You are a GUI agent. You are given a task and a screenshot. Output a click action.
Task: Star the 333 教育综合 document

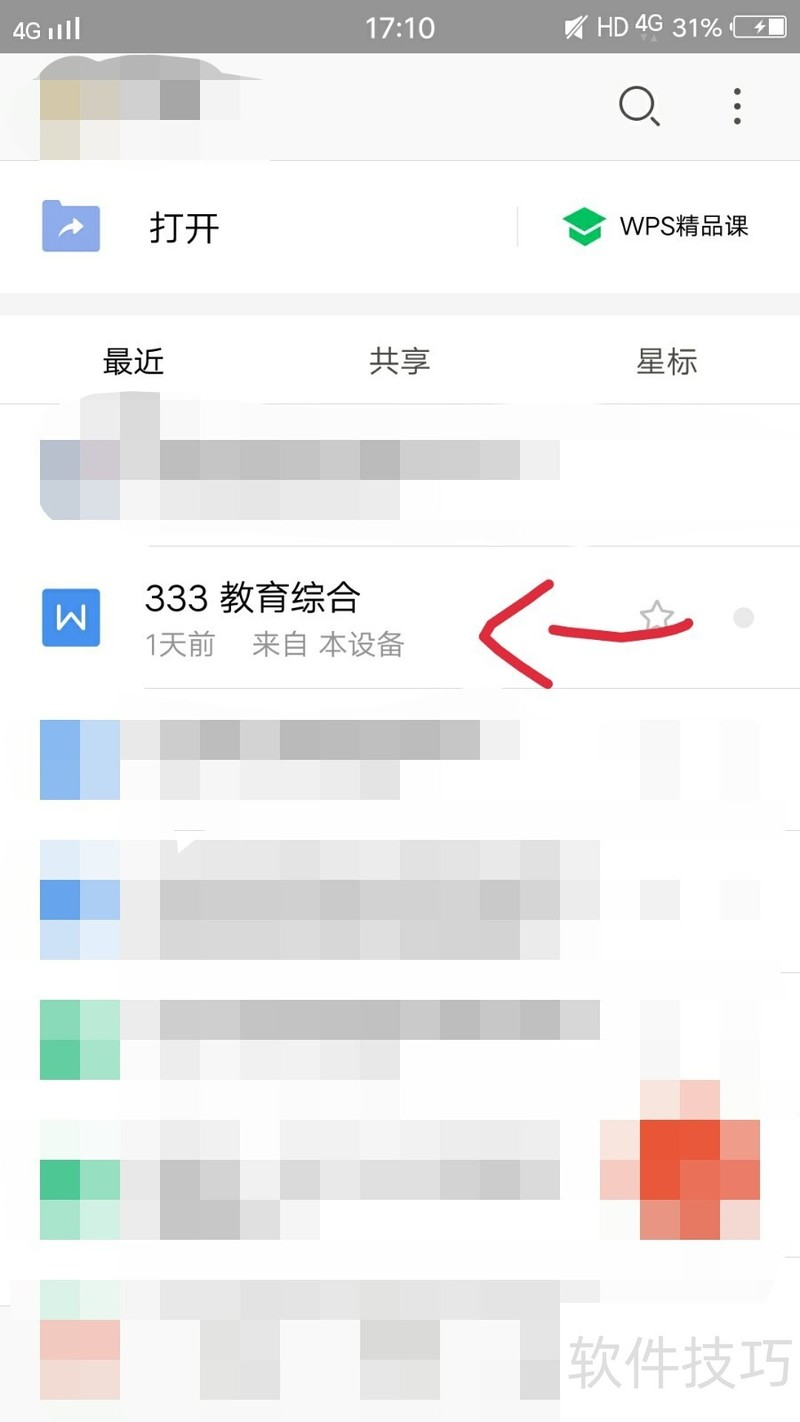click(656, 616)
